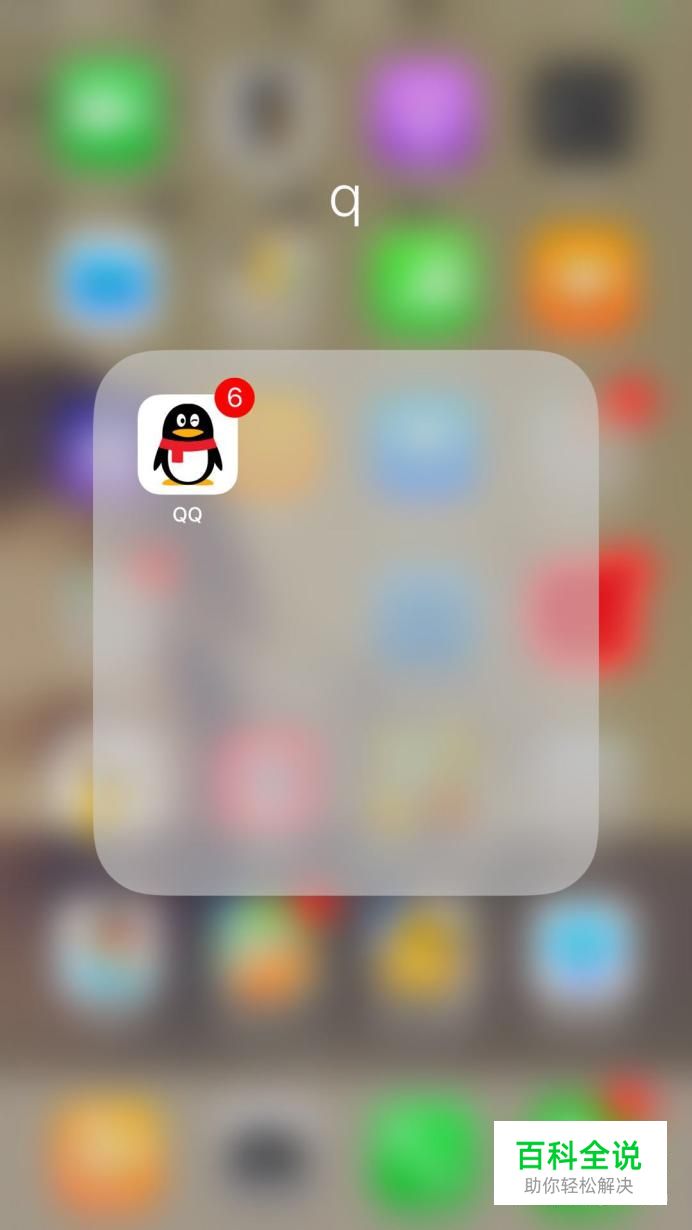Open the QQ app in the folder
Viewport: 692px width, 1230px height.
pyautogui.click(x=187, y=444)
